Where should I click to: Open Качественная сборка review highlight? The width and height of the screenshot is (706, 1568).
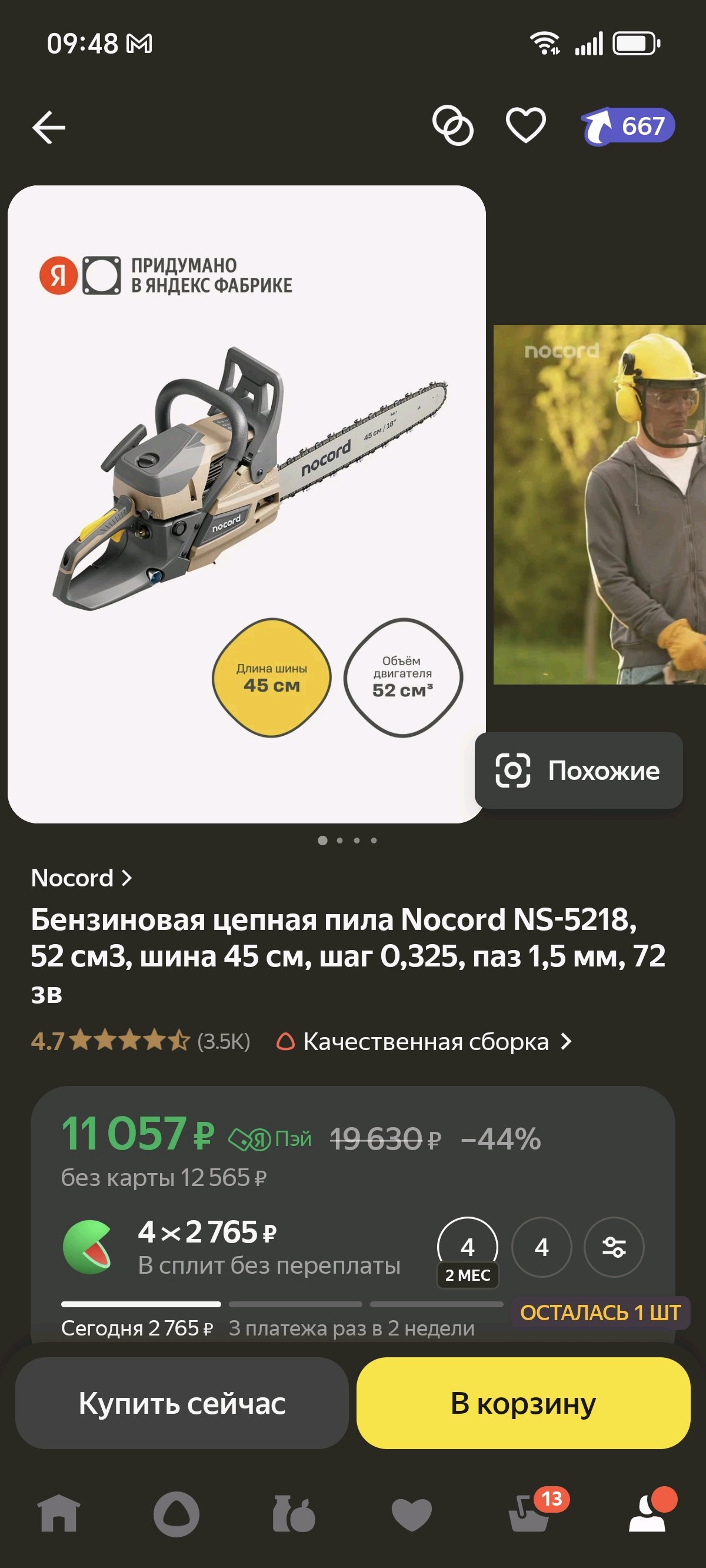click(x=424, y=1041)
